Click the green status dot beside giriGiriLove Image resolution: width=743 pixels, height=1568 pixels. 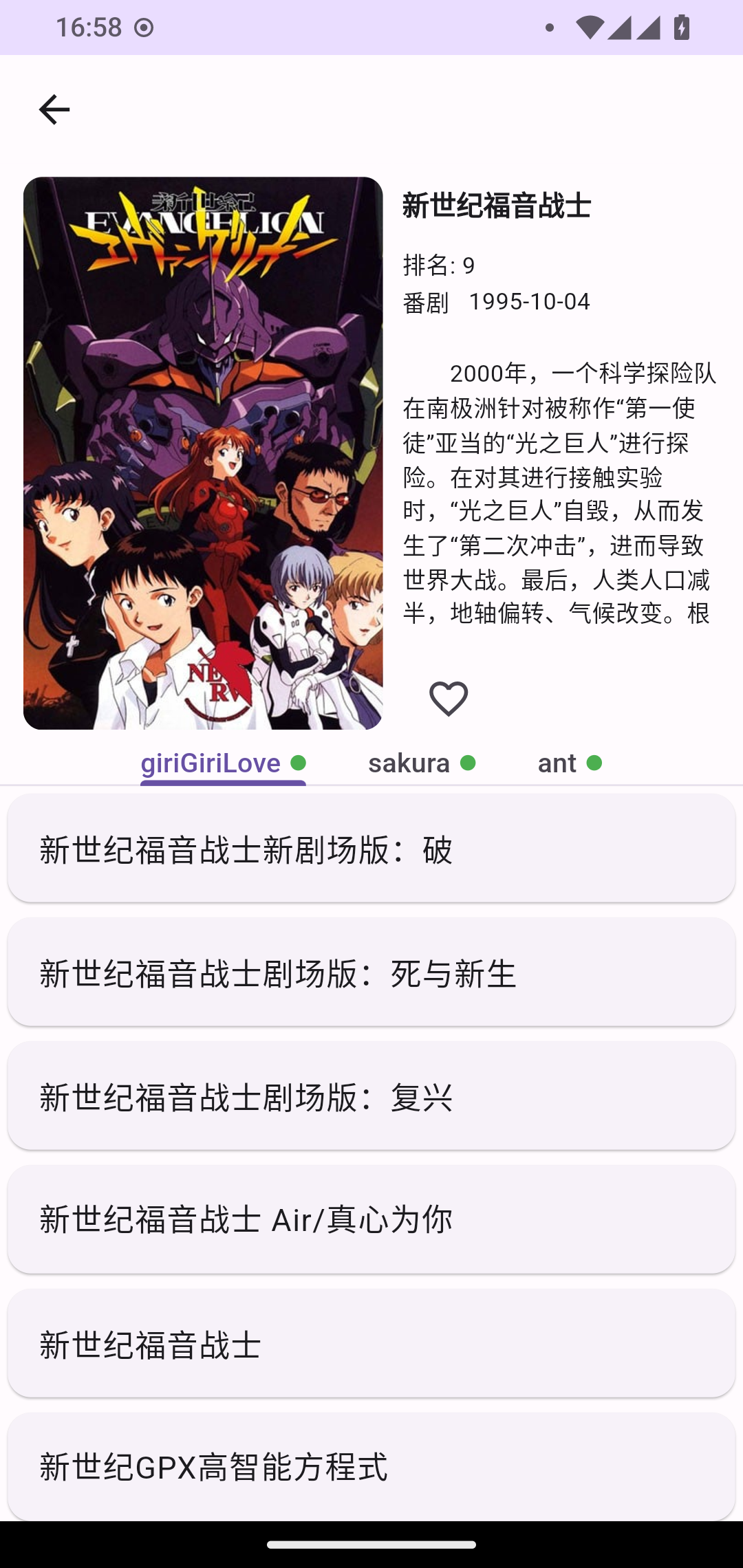(x=299, y=762)
